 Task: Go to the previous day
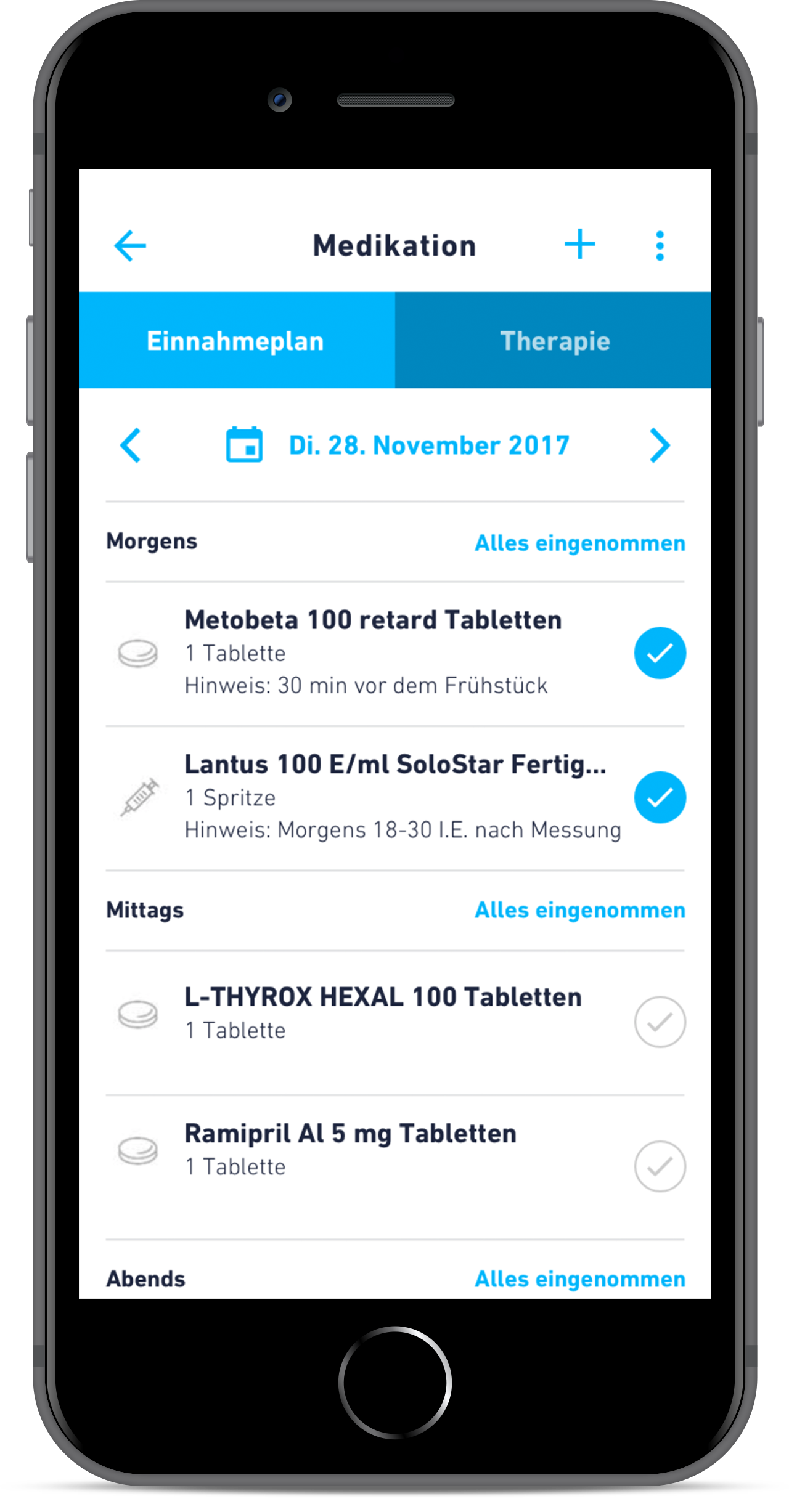(131, 445)
